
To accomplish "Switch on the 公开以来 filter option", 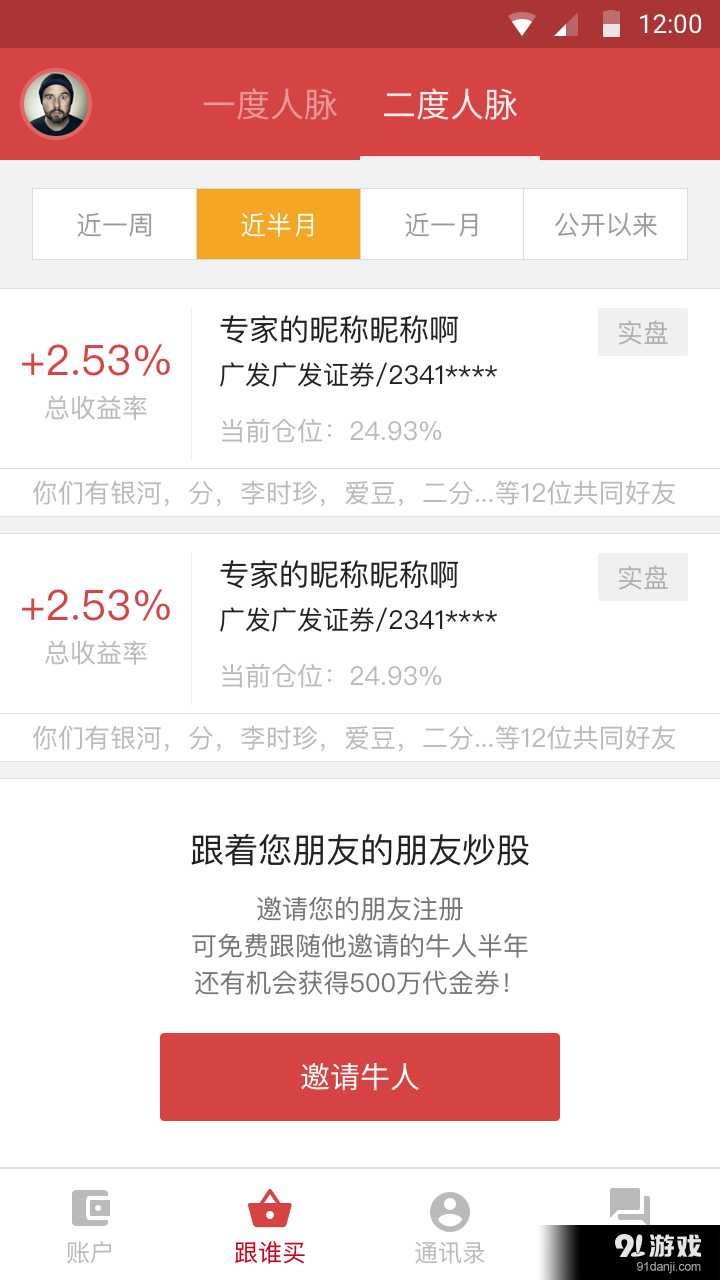I will [605, 224].
